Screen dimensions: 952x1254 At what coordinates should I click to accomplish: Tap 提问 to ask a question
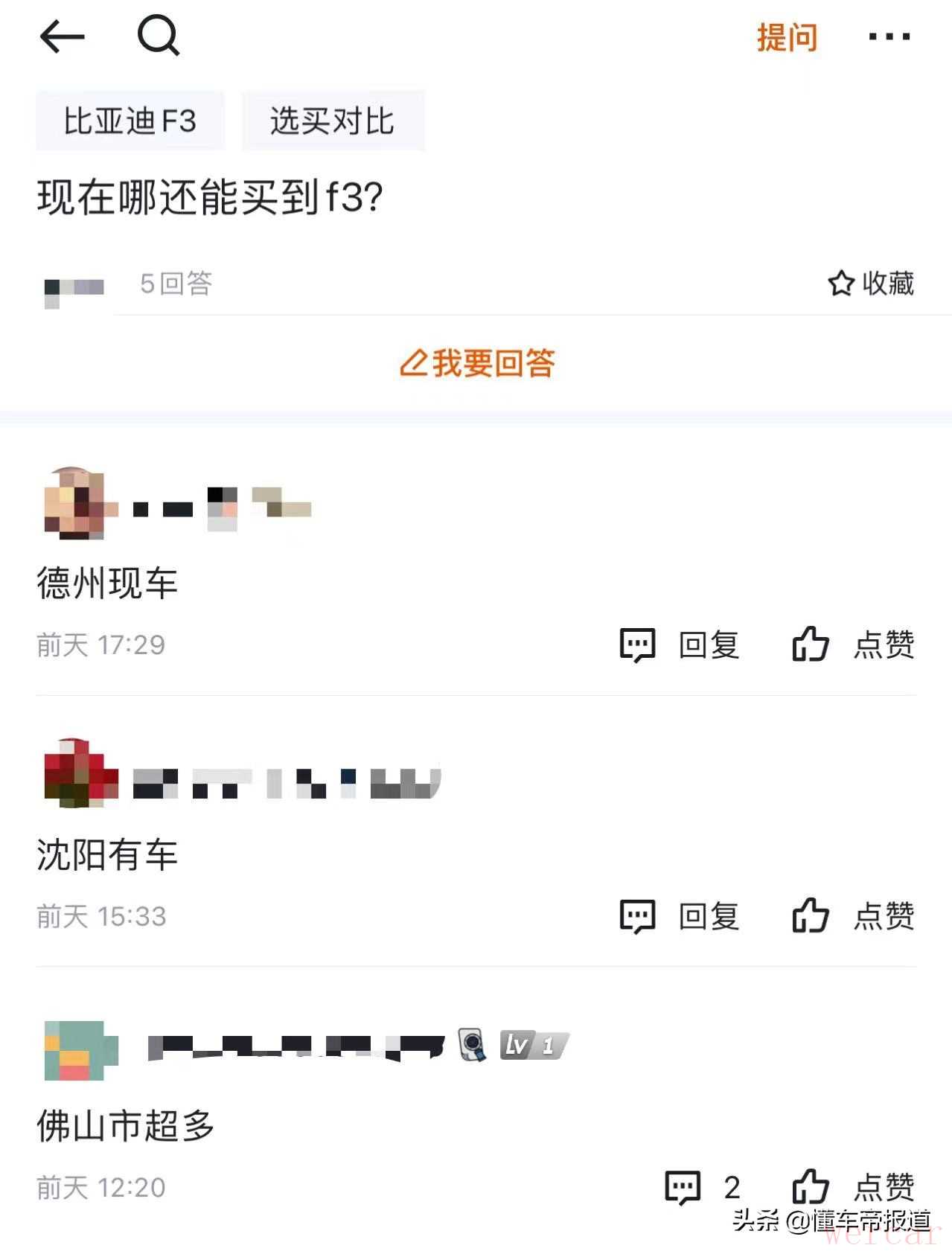pyautogui.click(x=787, y=37)
